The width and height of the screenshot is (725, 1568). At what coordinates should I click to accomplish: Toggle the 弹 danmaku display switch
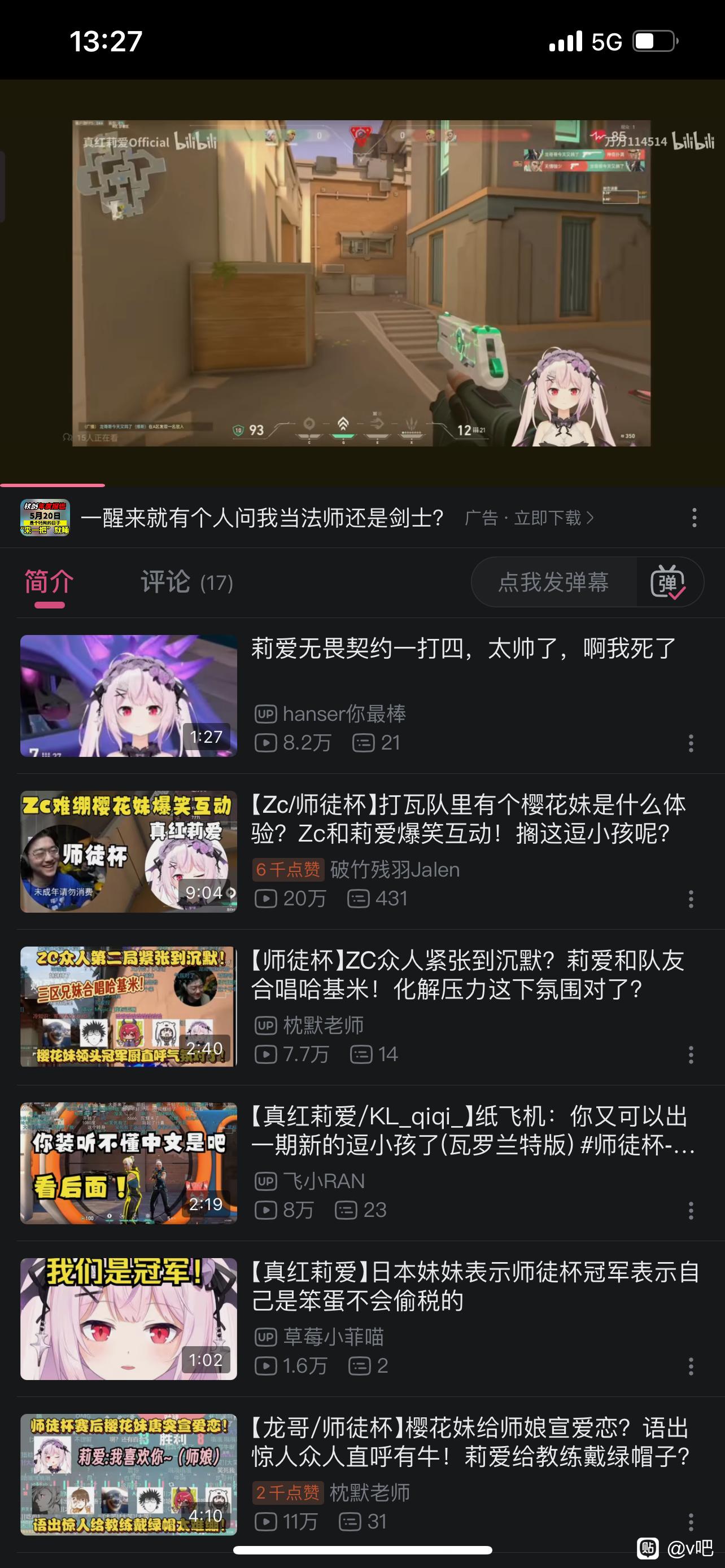[668, 582]
